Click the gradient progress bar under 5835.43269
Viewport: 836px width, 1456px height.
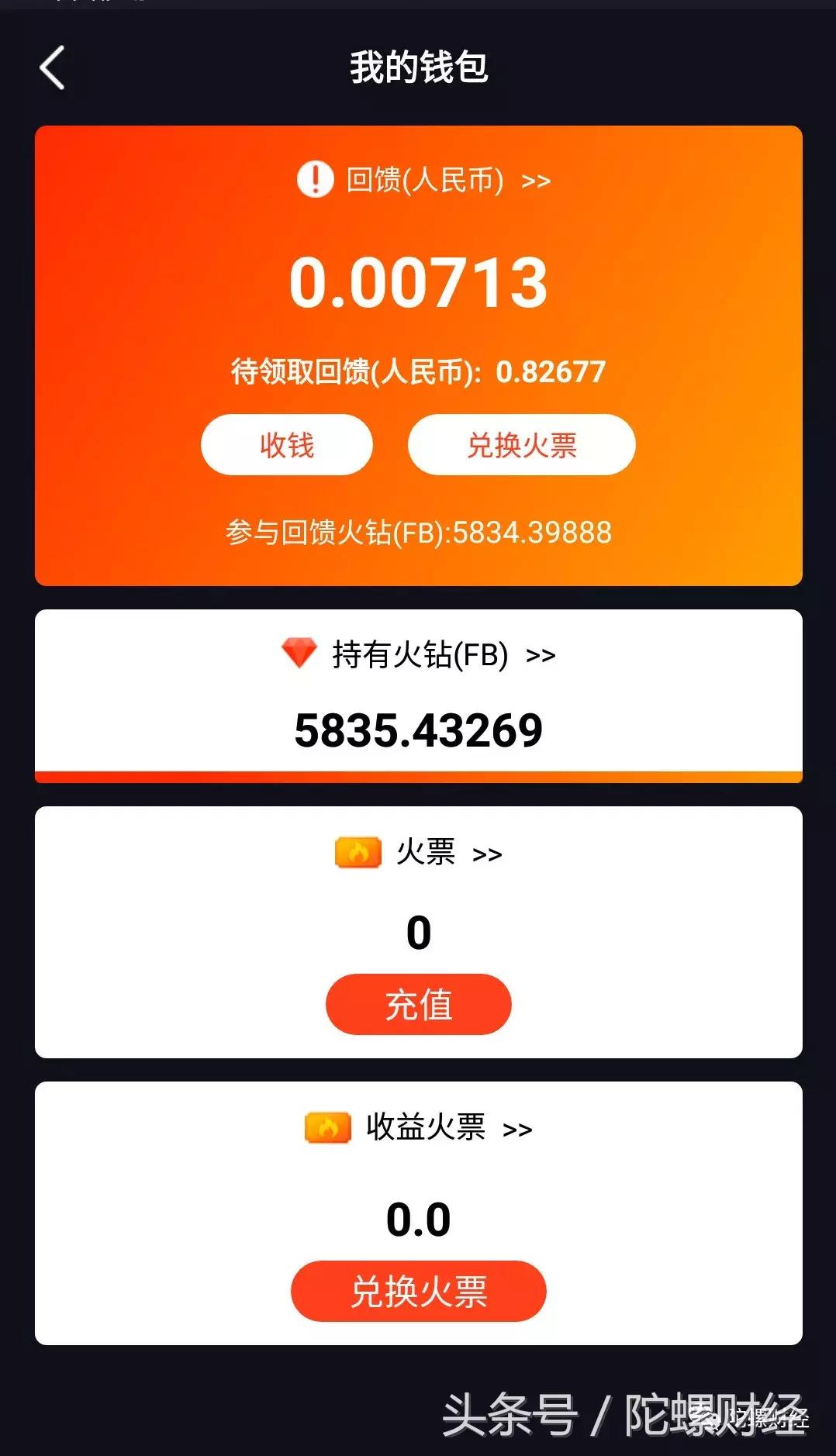pos(417,775)
